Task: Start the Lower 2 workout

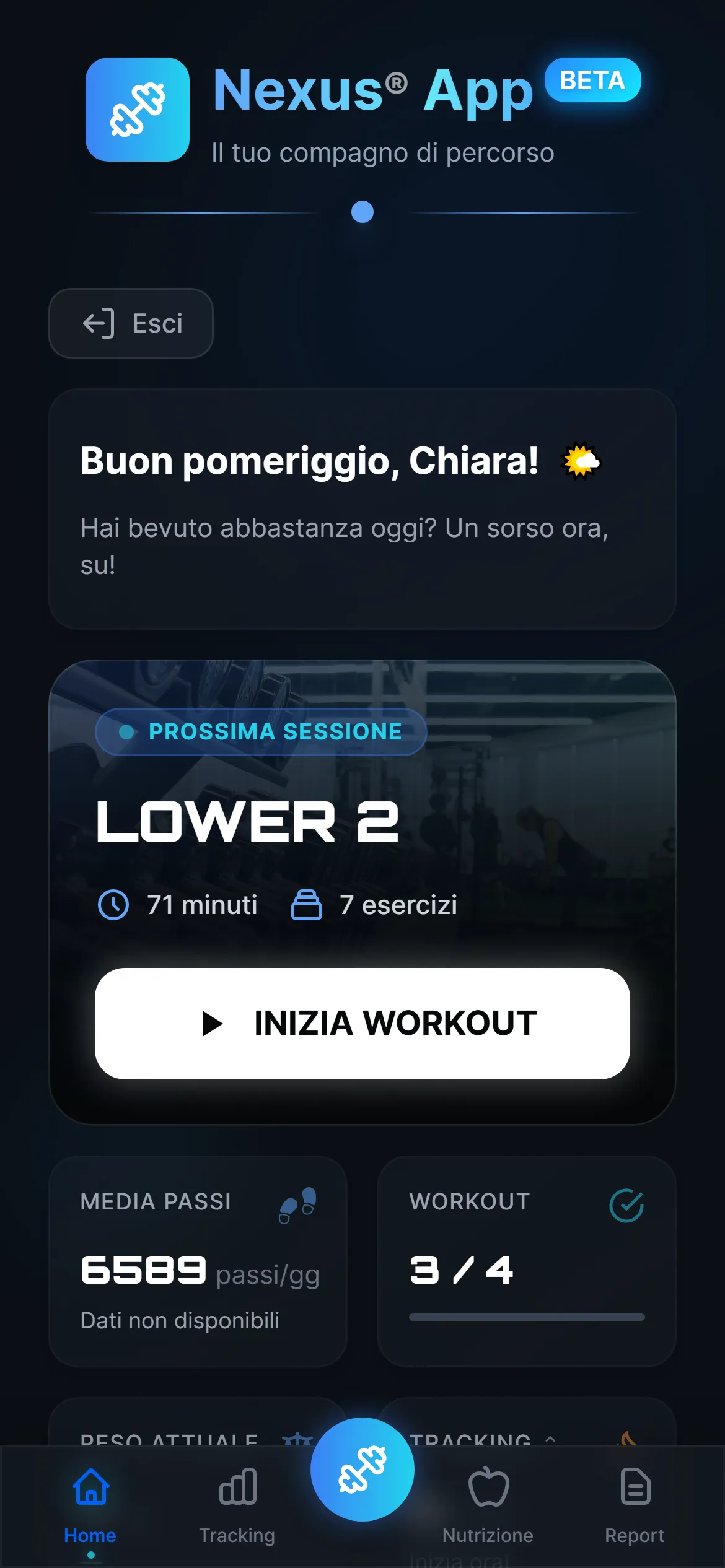Action: [x=362, y=1023]
